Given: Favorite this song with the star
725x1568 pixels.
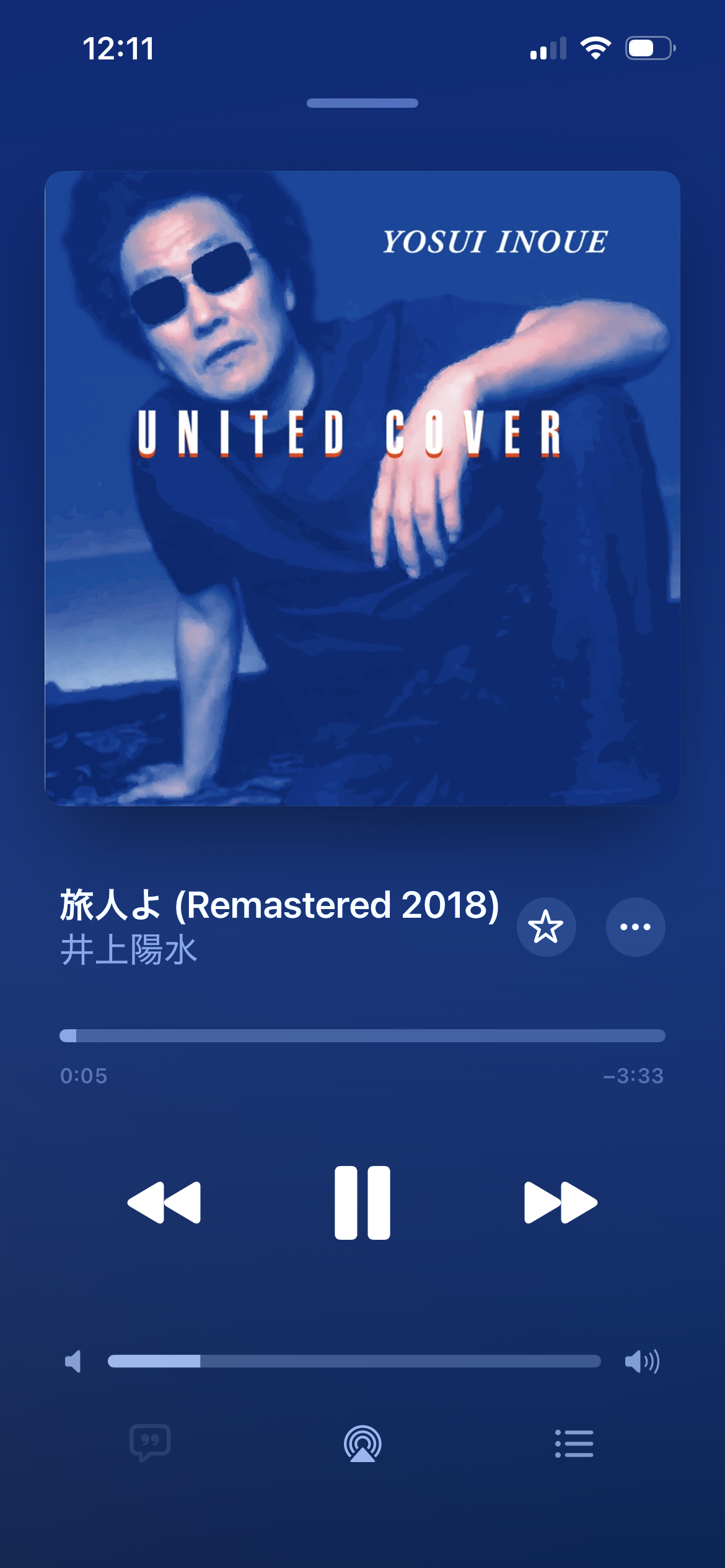Looking at the screenshot, I should click(546, 927).
